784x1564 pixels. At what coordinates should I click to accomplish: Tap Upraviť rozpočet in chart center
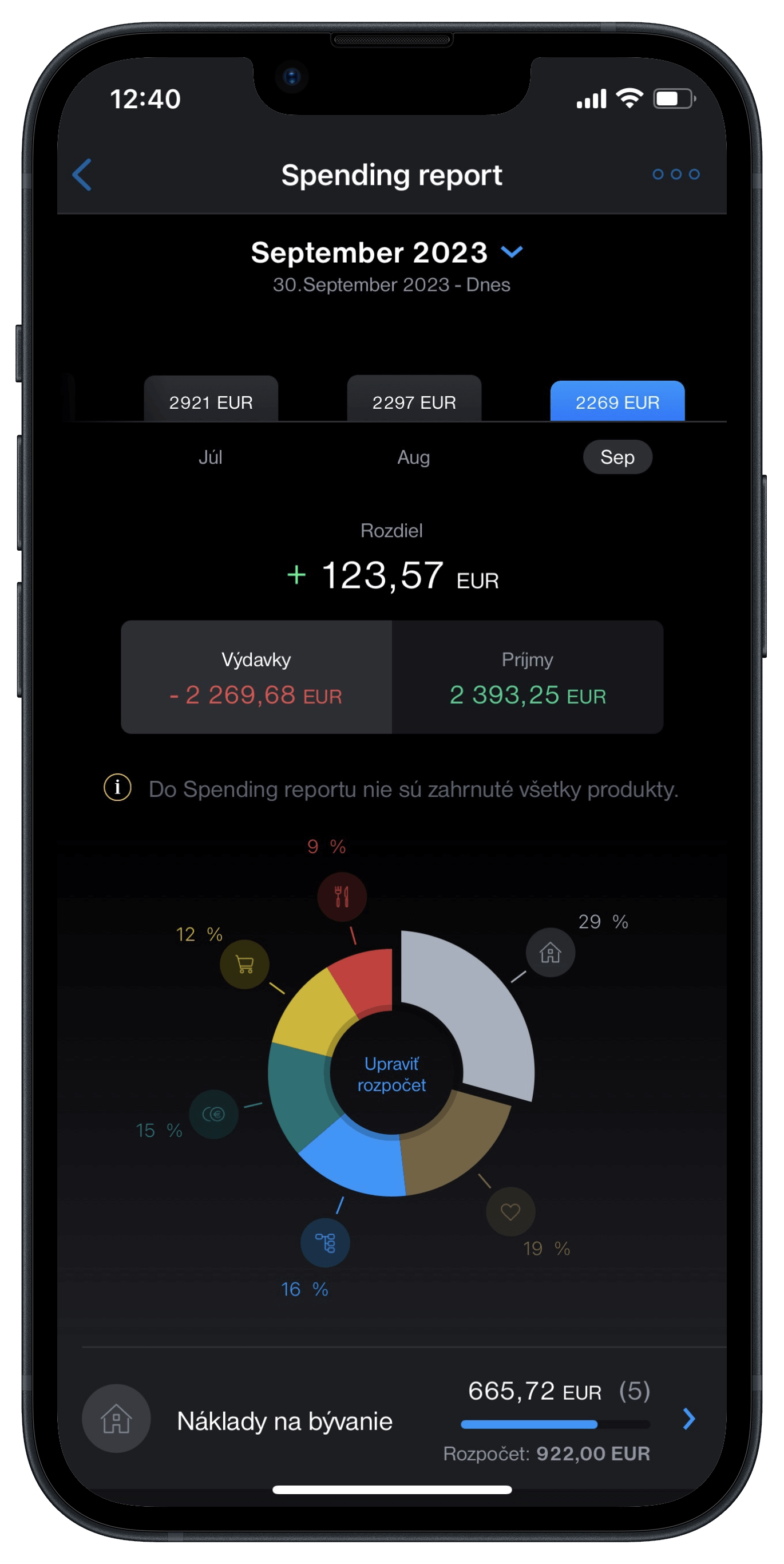click(391, 1074)
